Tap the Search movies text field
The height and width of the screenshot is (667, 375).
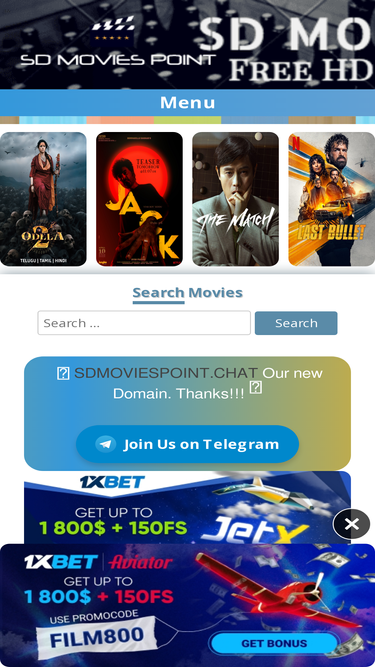tap(144, 323)
